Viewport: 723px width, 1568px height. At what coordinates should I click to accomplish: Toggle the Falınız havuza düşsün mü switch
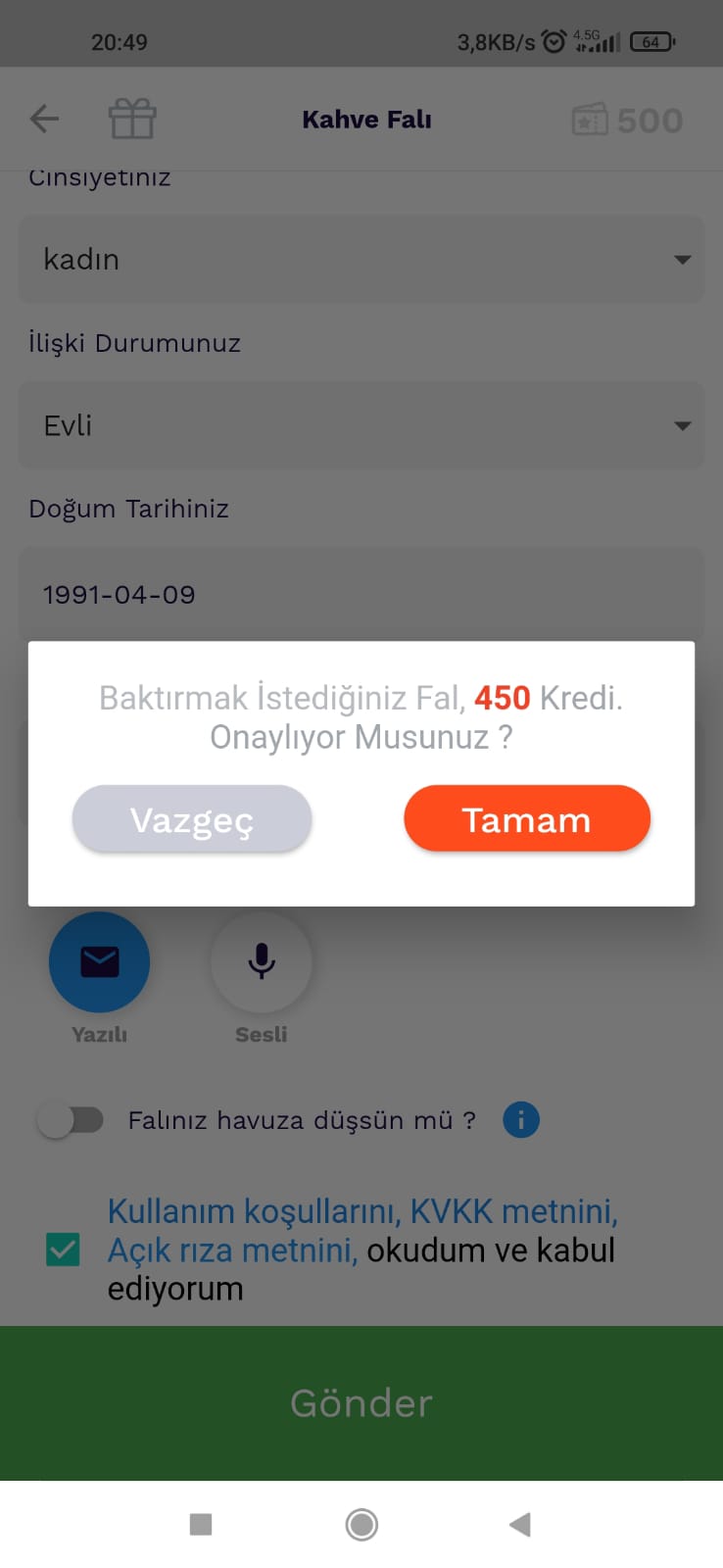click(x=72, y=1120)
